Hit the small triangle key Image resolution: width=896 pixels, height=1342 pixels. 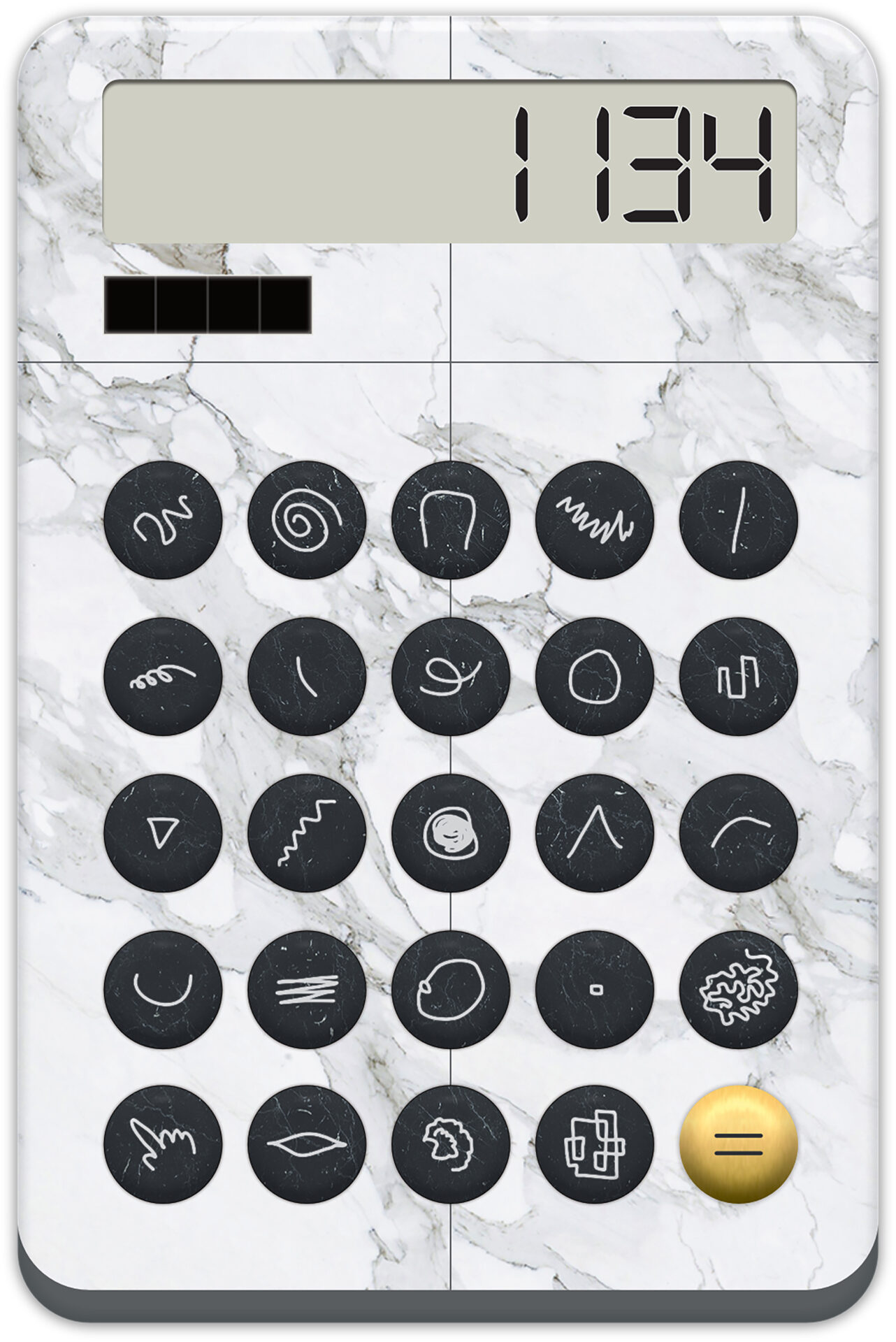click(162, 833)
